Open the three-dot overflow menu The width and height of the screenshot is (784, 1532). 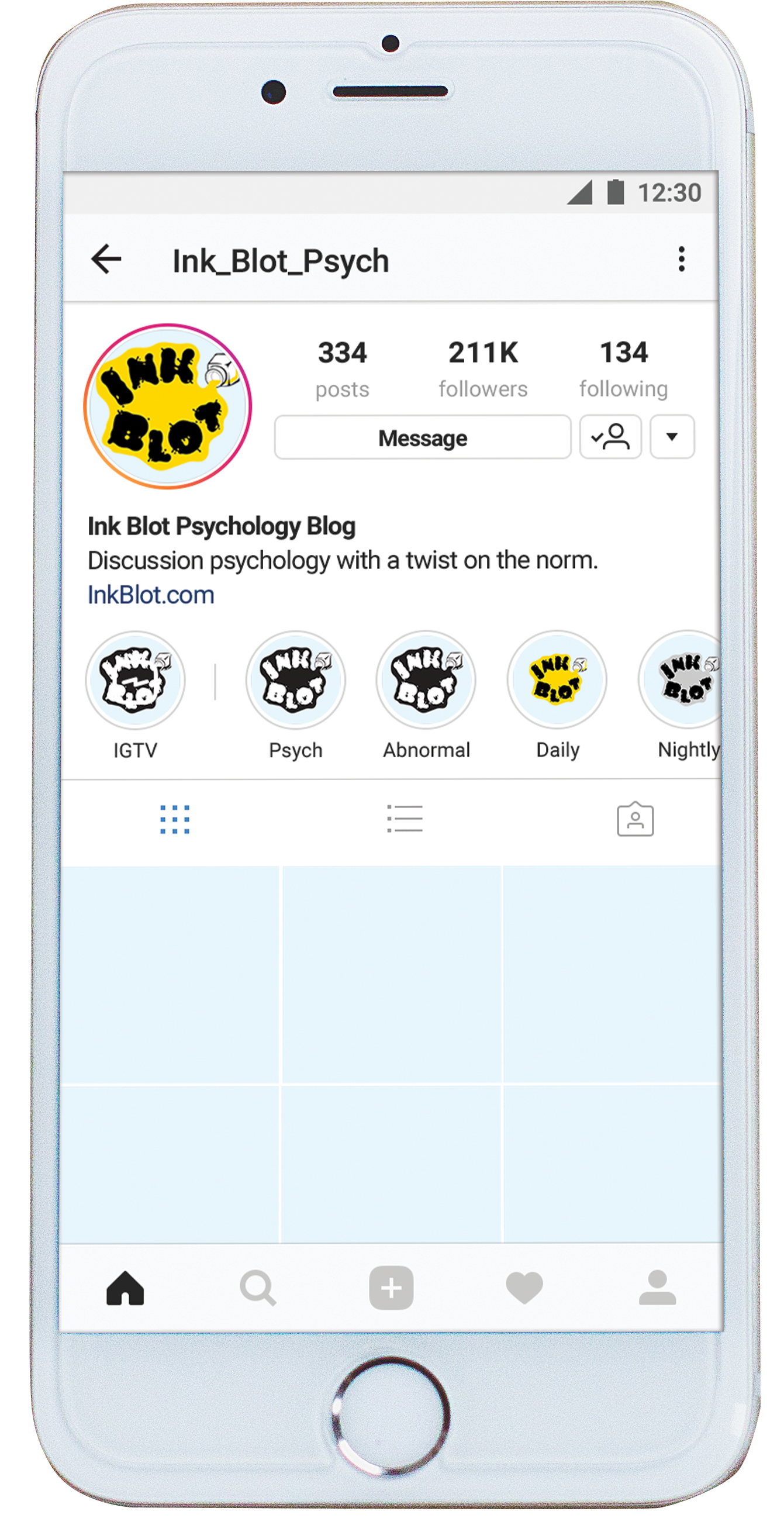(681, 258)
